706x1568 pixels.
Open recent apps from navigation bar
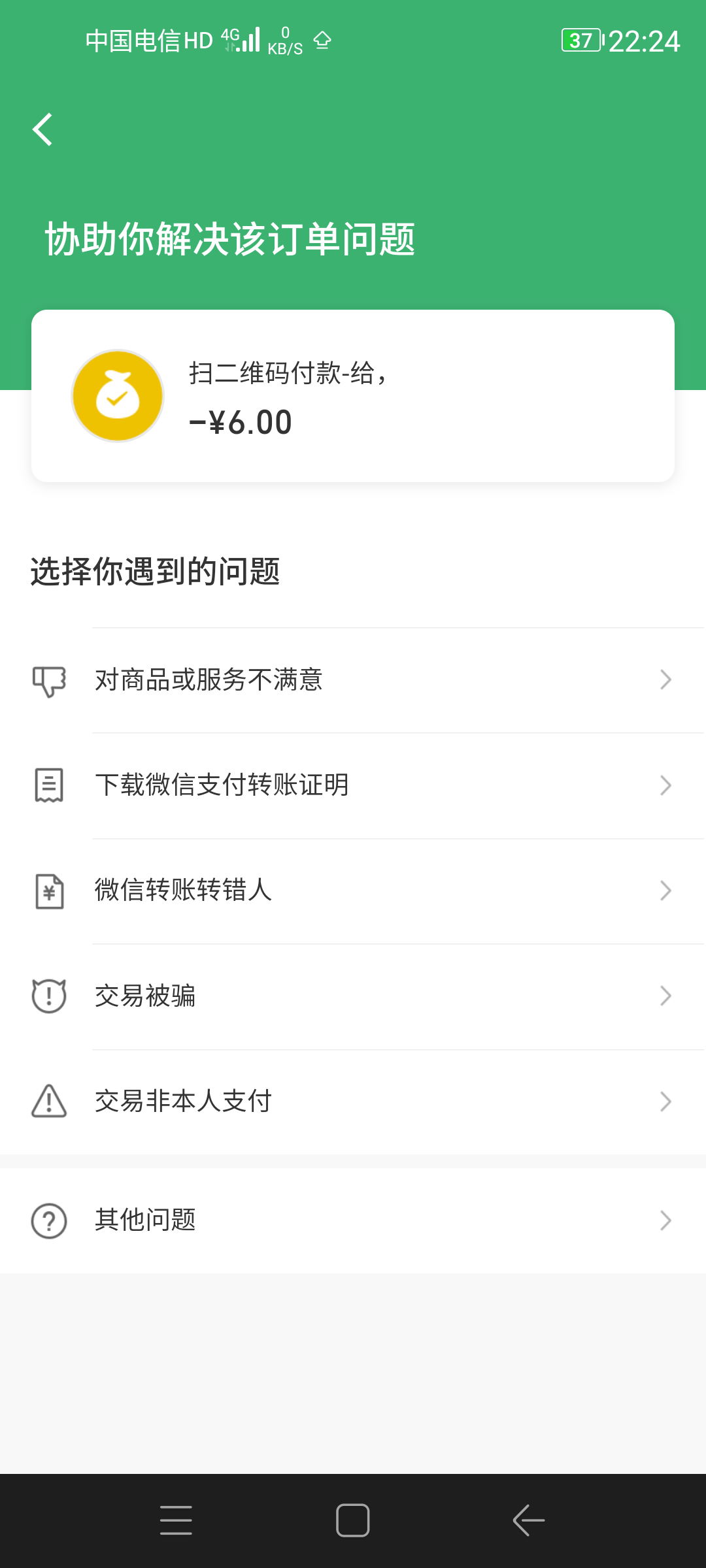[x=176, y=1520]
